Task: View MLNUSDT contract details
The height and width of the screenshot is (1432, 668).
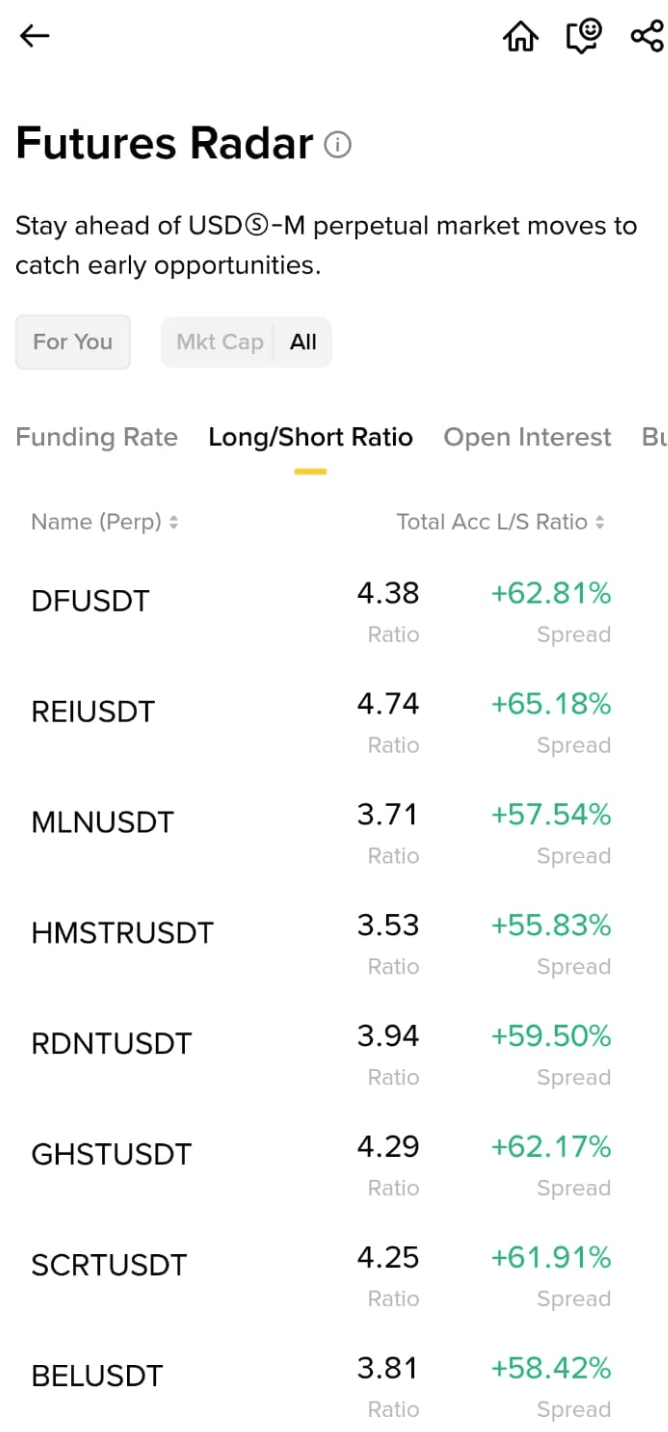Action: tap(103, 823)
